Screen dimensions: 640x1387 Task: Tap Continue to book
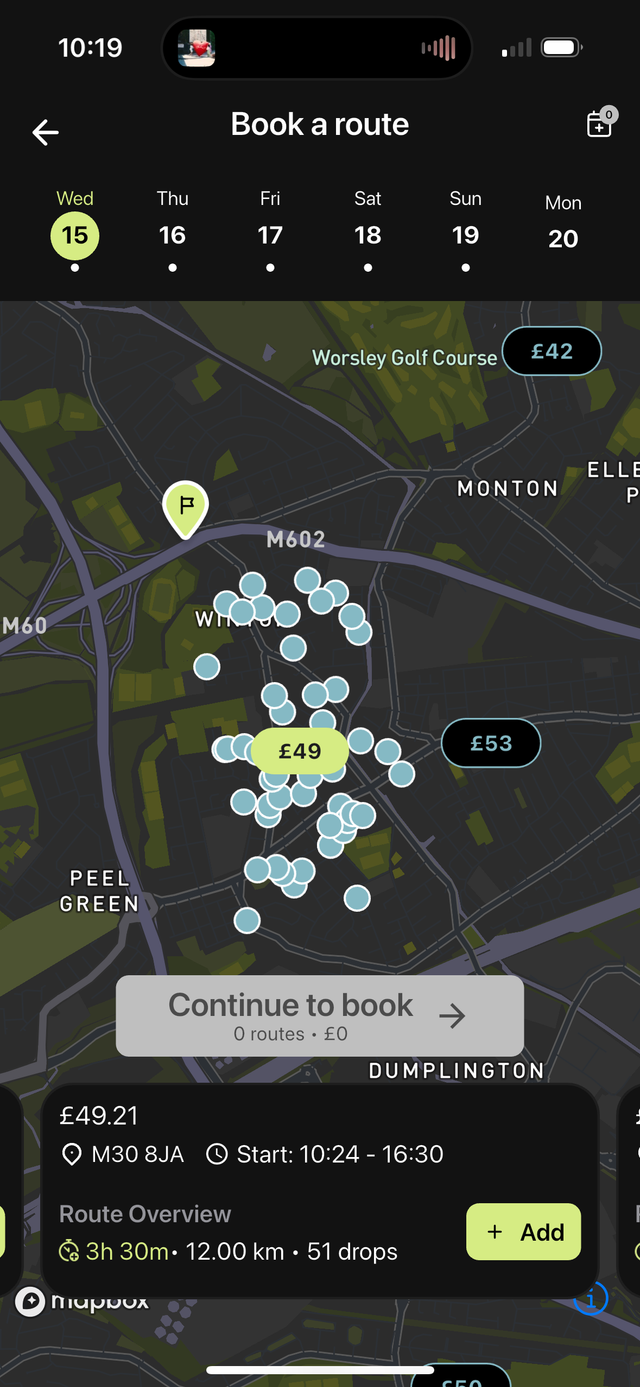click(x=320, y=1016)
